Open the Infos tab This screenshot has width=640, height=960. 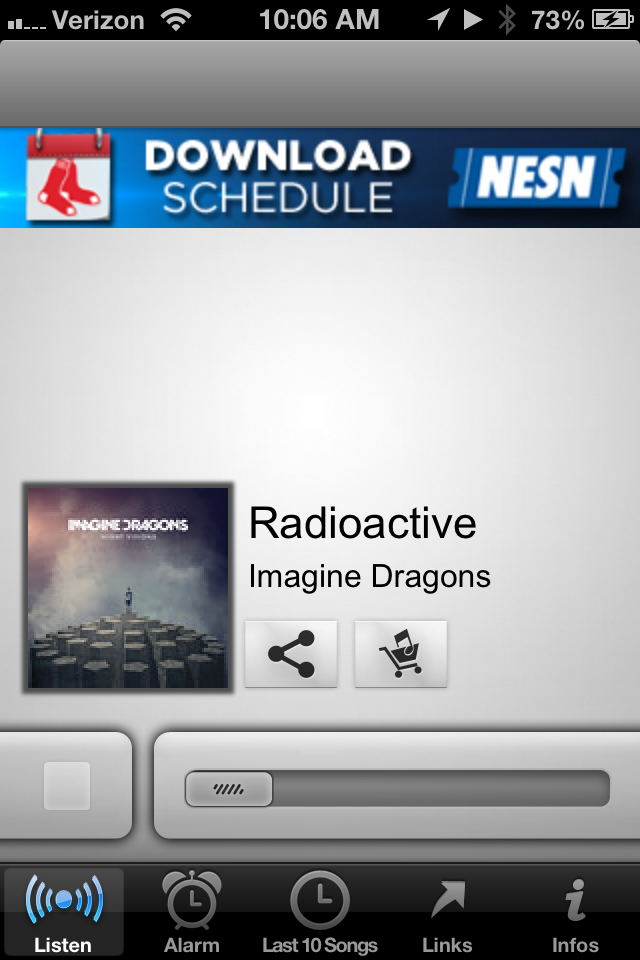click(x=575, y=912)
